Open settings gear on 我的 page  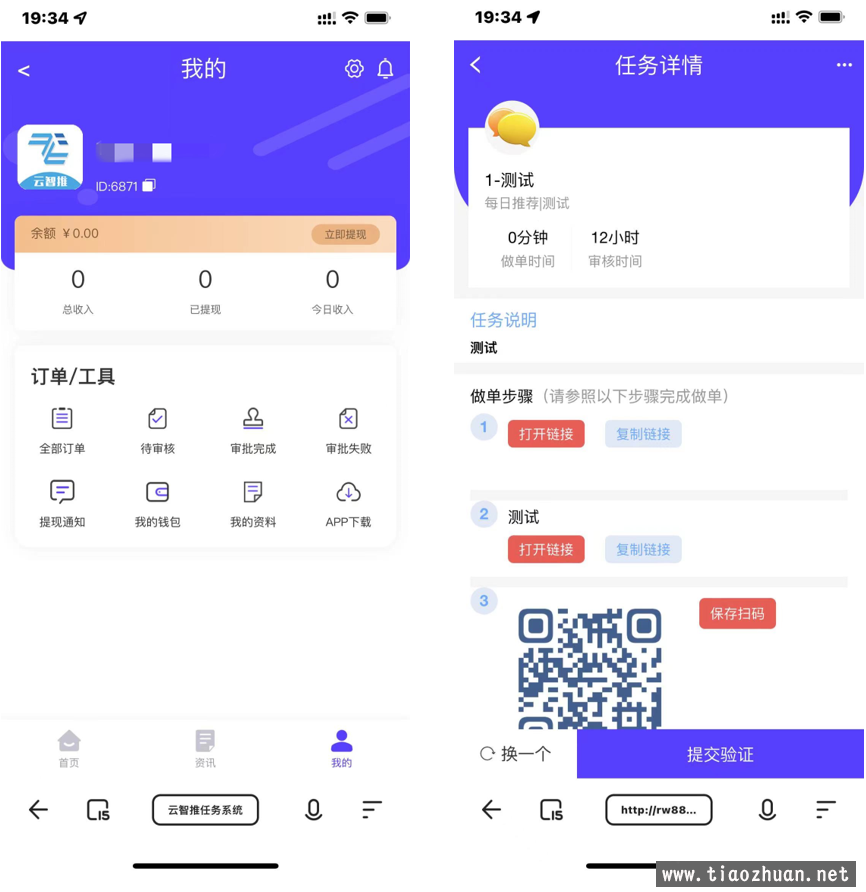coord(354,69)
